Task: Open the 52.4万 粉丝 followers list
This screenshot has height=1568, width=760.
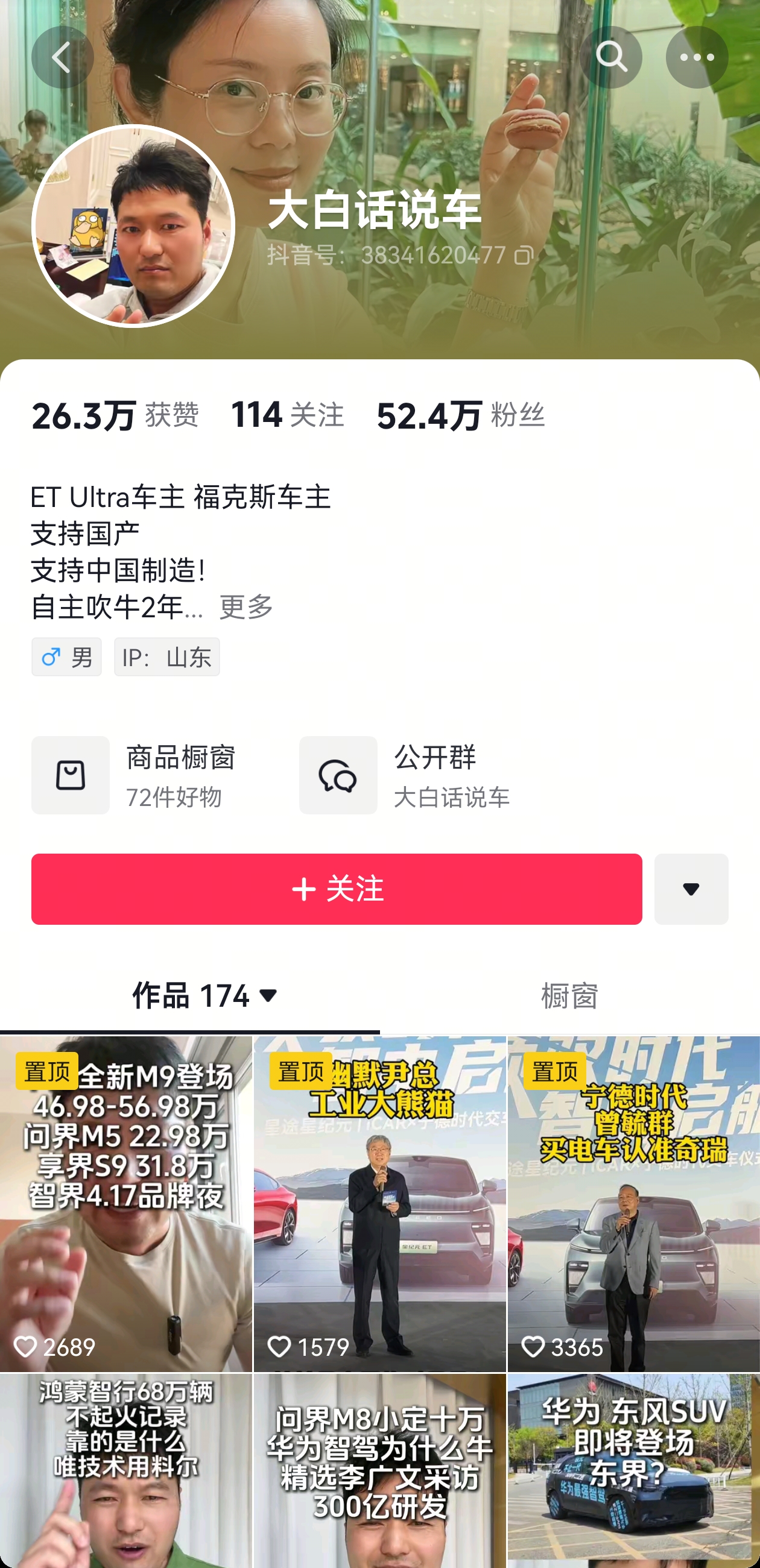Action: [460, 416]
